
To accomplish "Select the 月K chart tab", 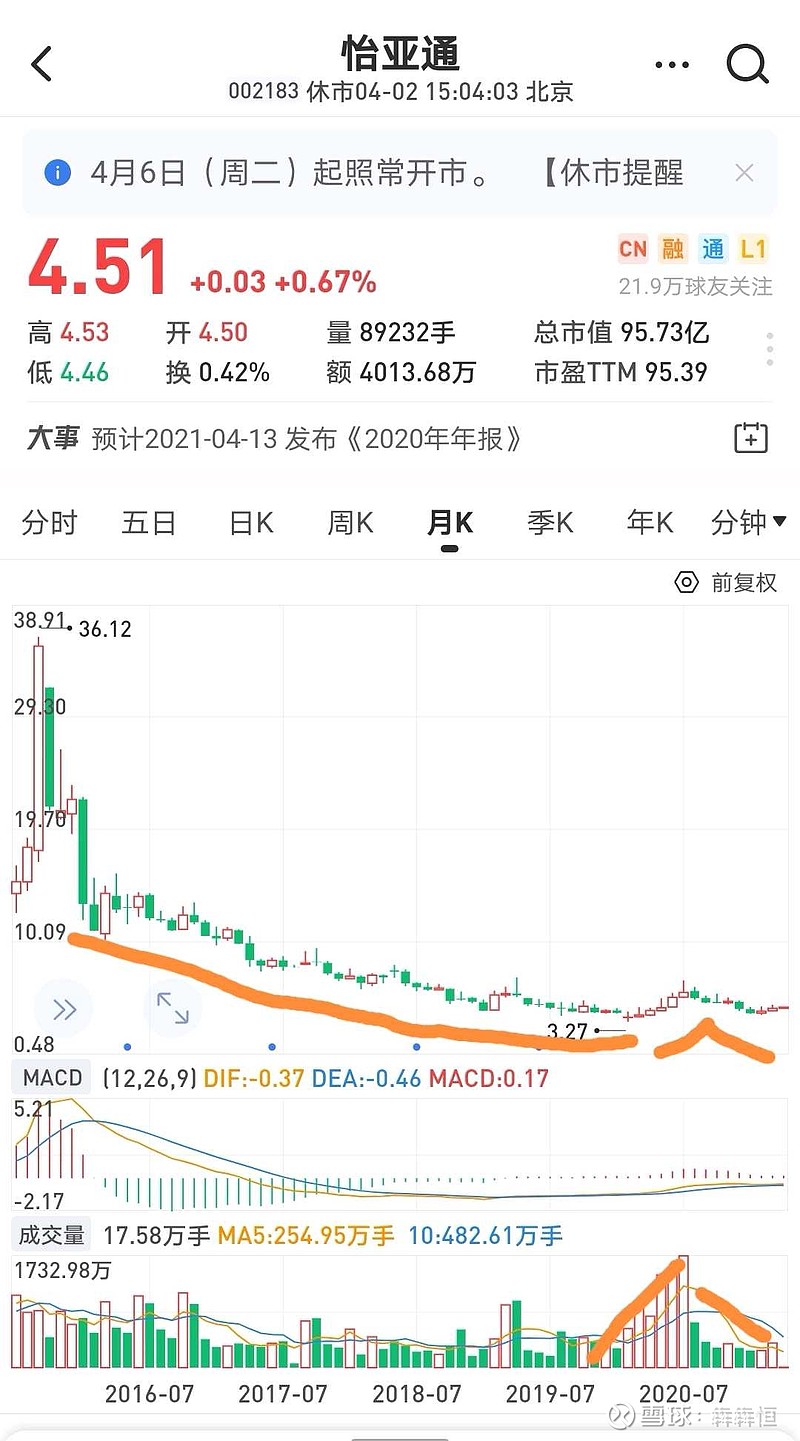I will coord(450,522).
